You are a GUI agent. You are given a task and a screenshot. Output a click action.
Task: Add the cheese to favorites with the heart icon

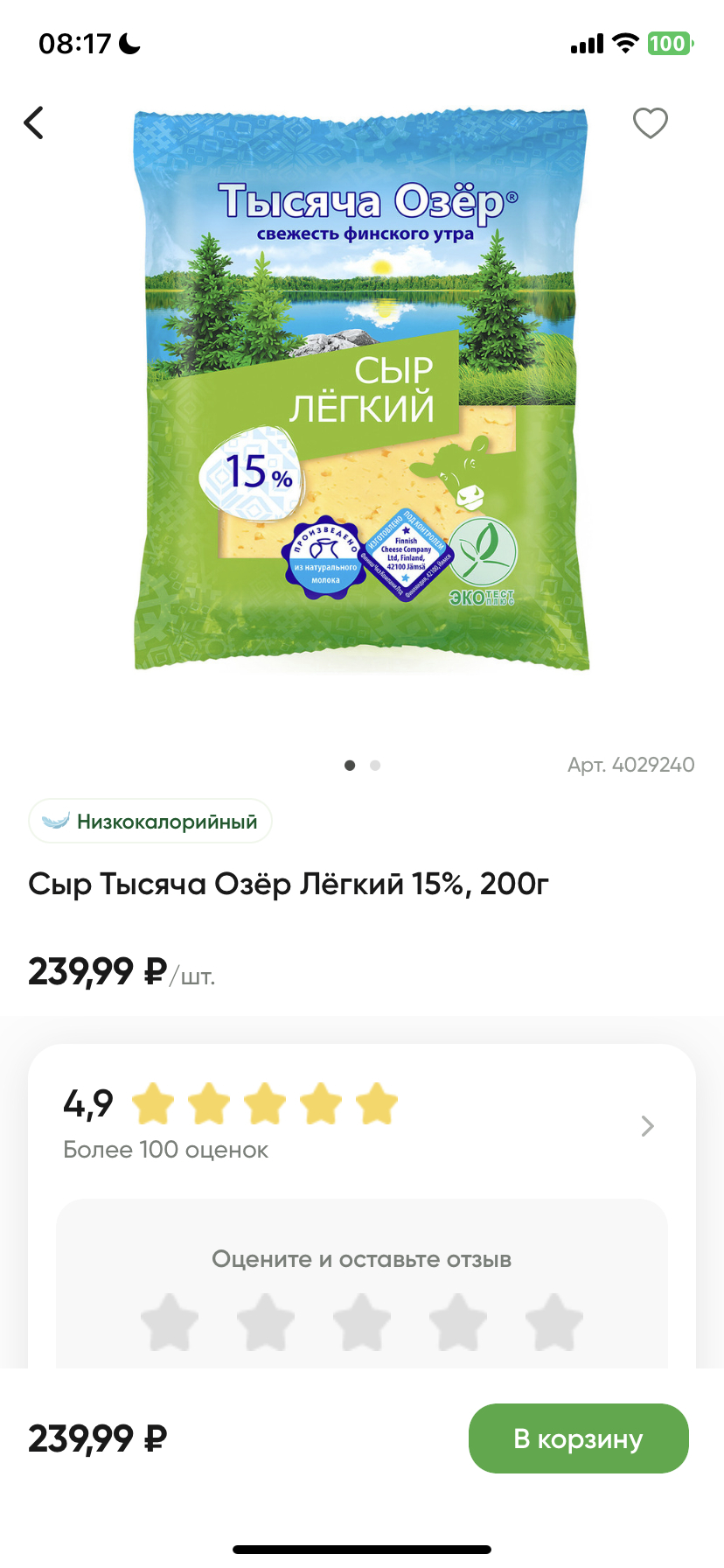[650, 123]
